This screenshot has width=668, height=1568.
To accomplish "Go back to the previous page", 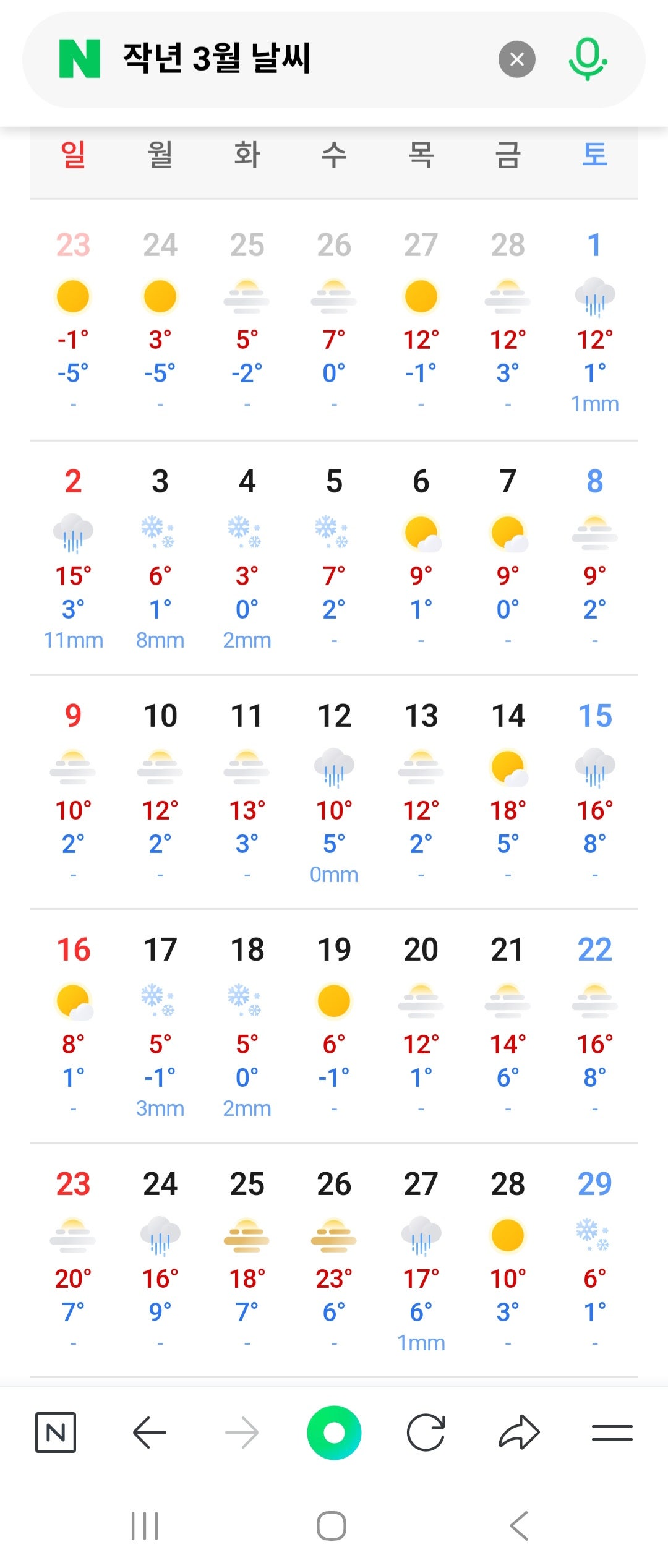I will [x=149, y=1432].
